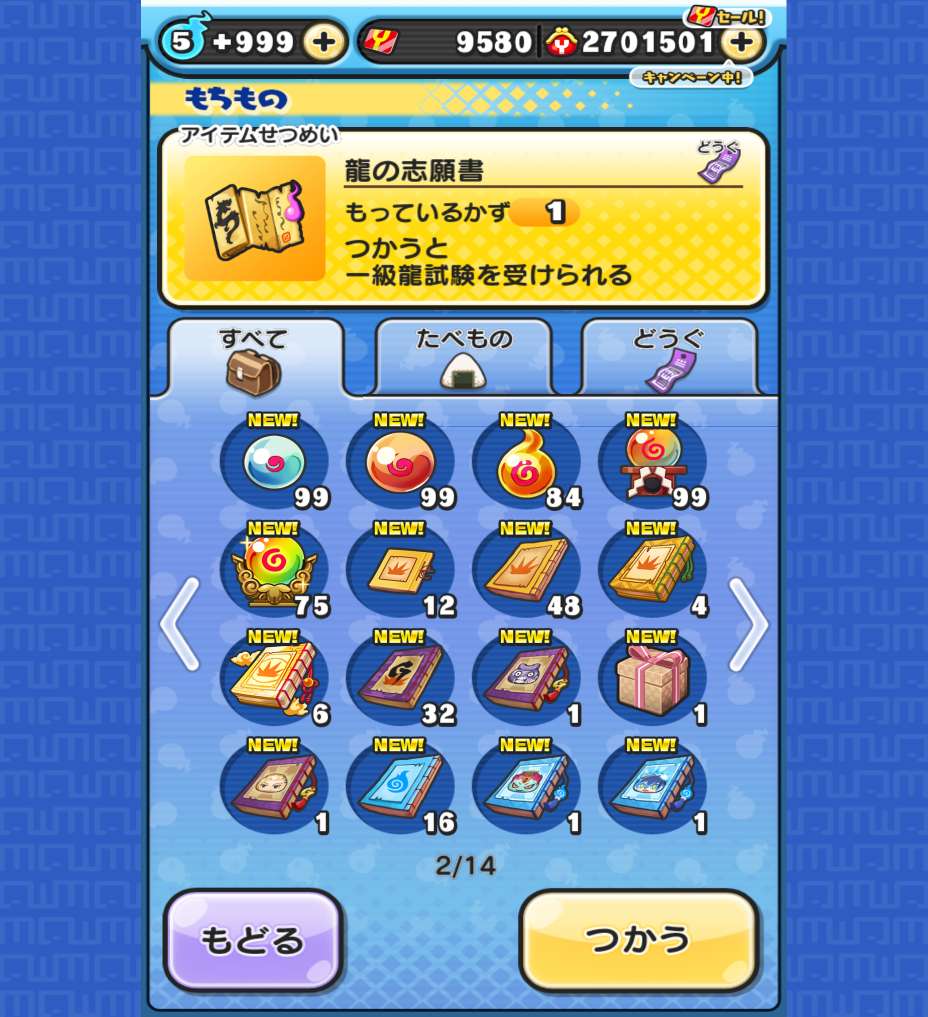Go to the next item page arrow

coord(748,624)
